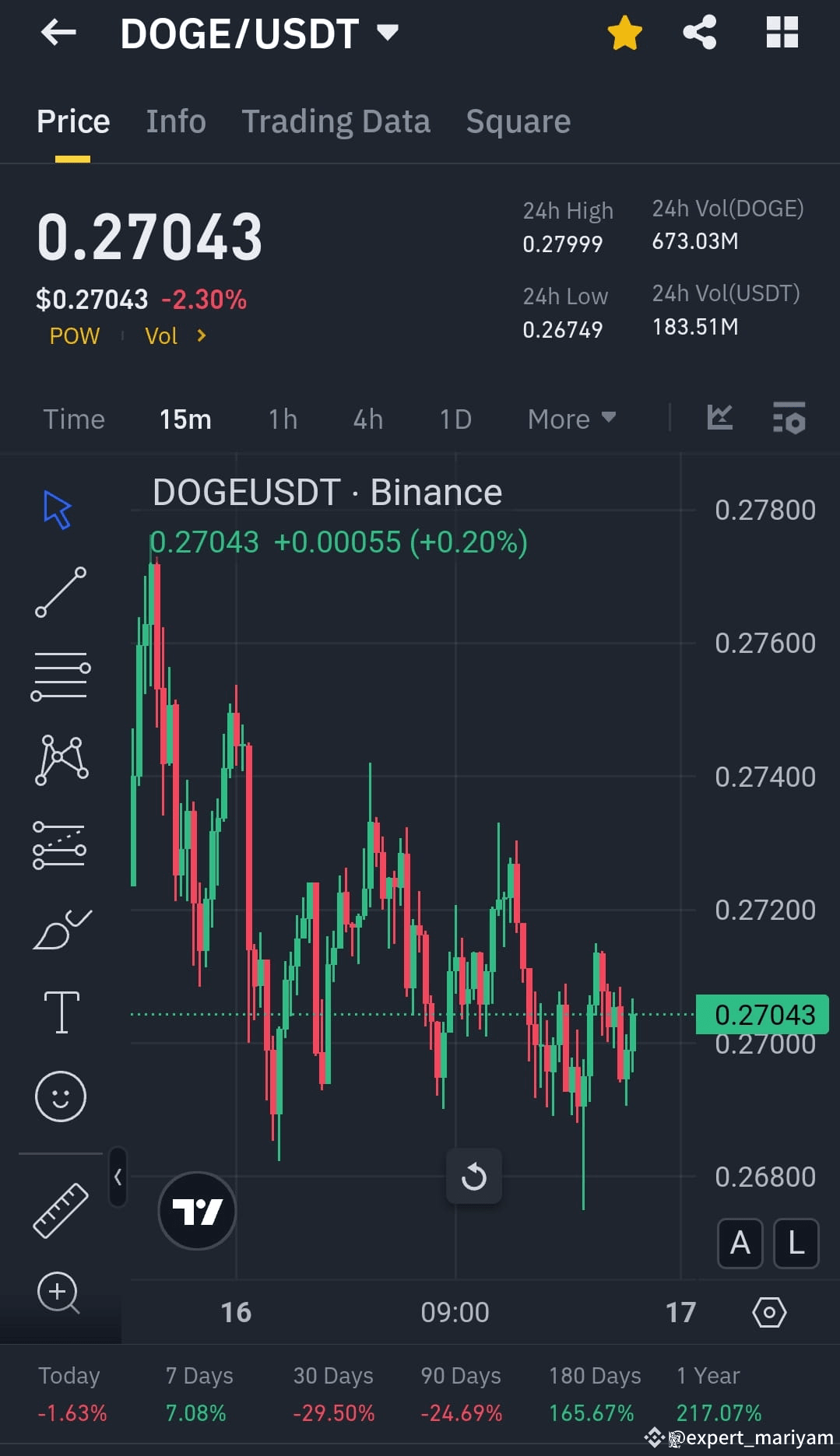Select the 1D timeframe
Image resolution: width=840 pixels, height=1456 pixels.
point(455,418)
